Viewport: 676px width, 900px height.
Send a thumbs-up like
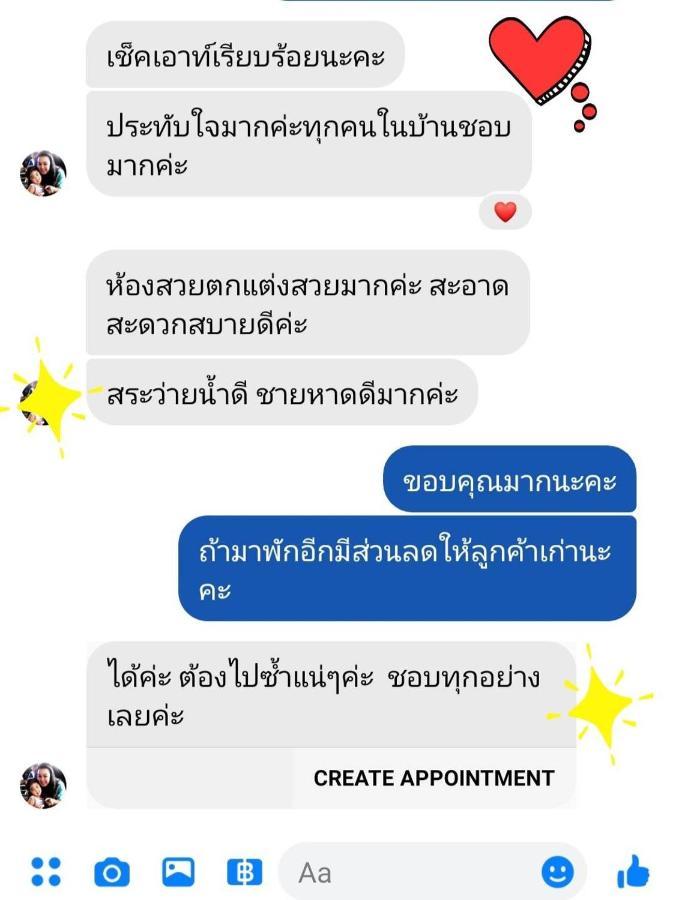[633, 873]
